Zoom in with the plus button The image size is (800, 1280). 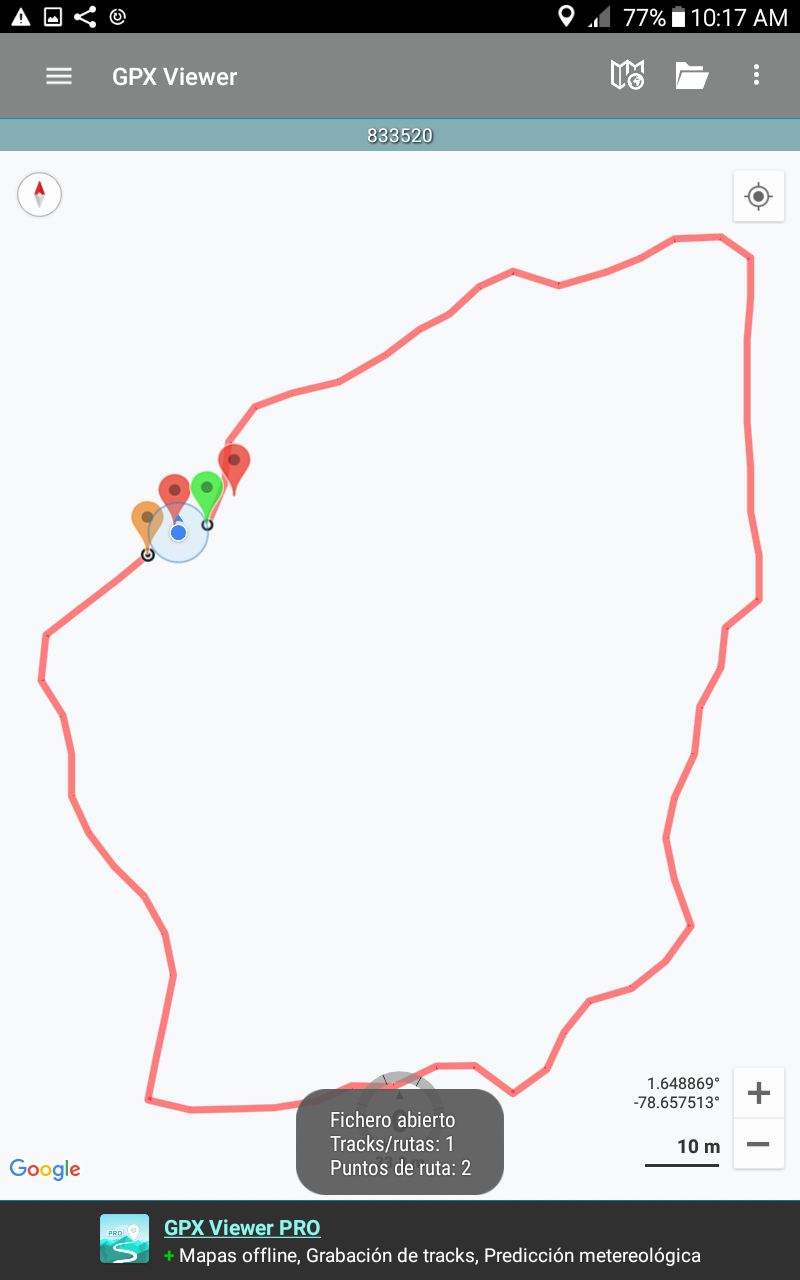(x=758, y=1093)
